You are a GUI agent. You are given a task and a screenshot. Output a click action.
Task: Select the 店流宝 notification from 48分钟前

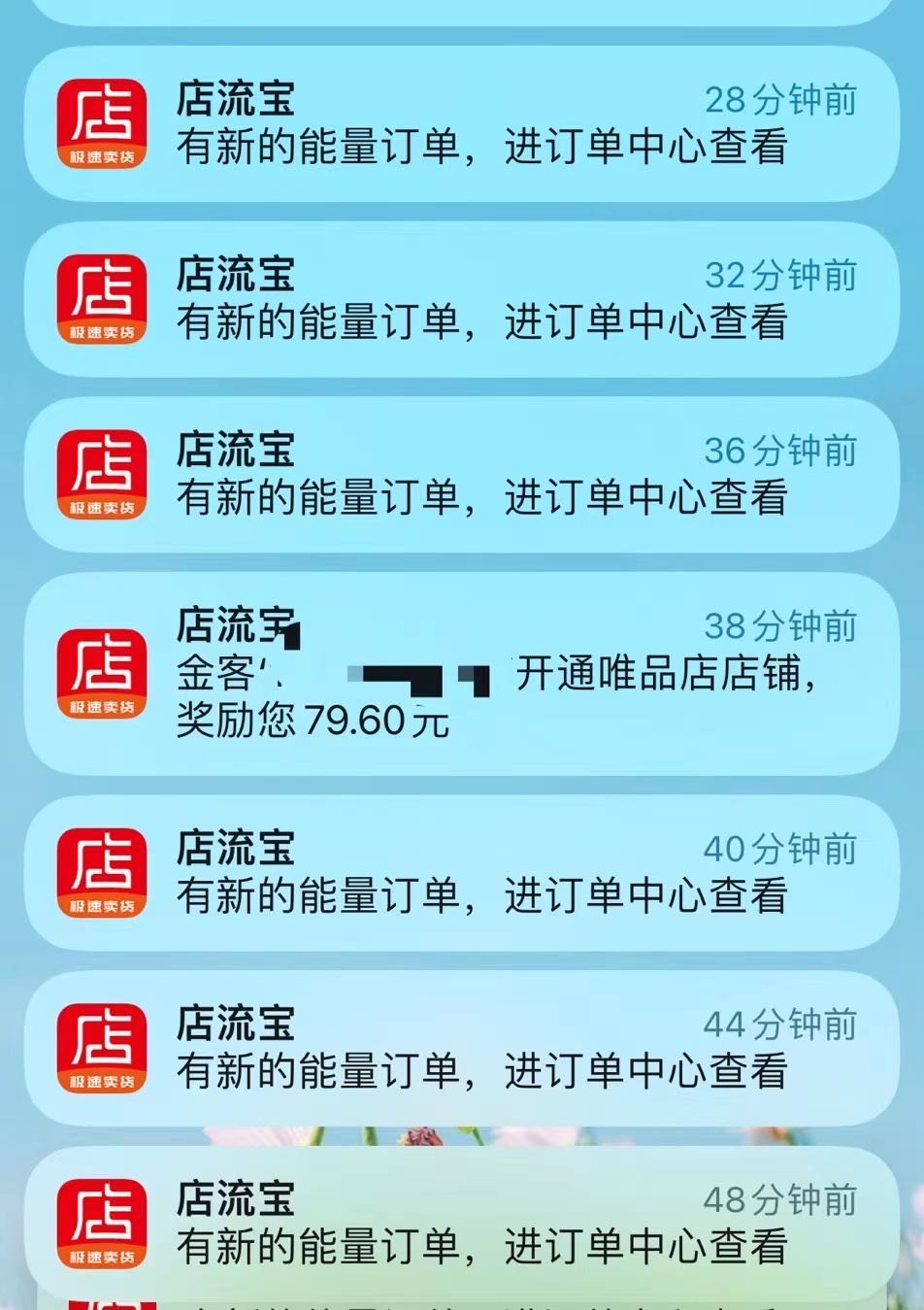click(462, 1224)
